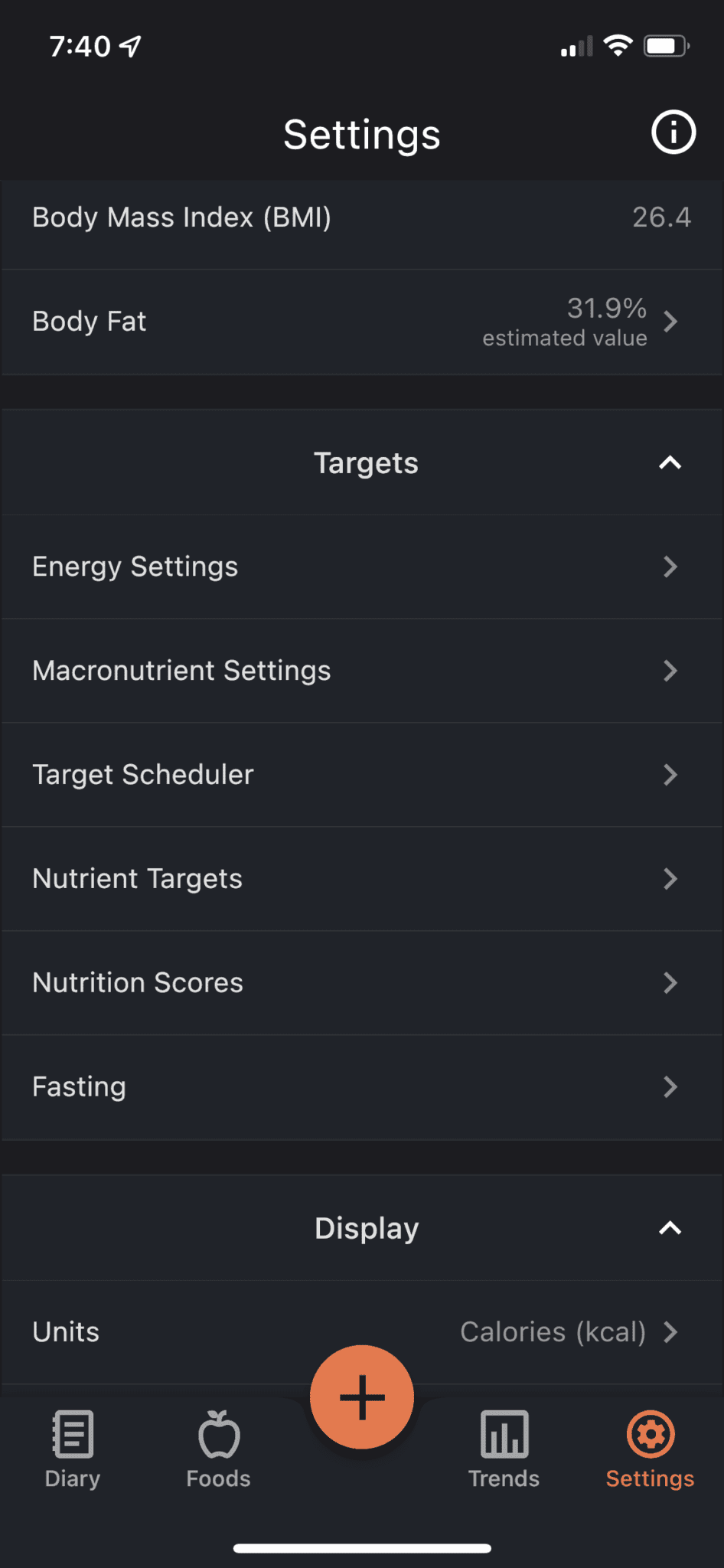The width and height of the screenshot is (724, 1568).
Task: Open the info icon in top right
Action: (672, 132)
